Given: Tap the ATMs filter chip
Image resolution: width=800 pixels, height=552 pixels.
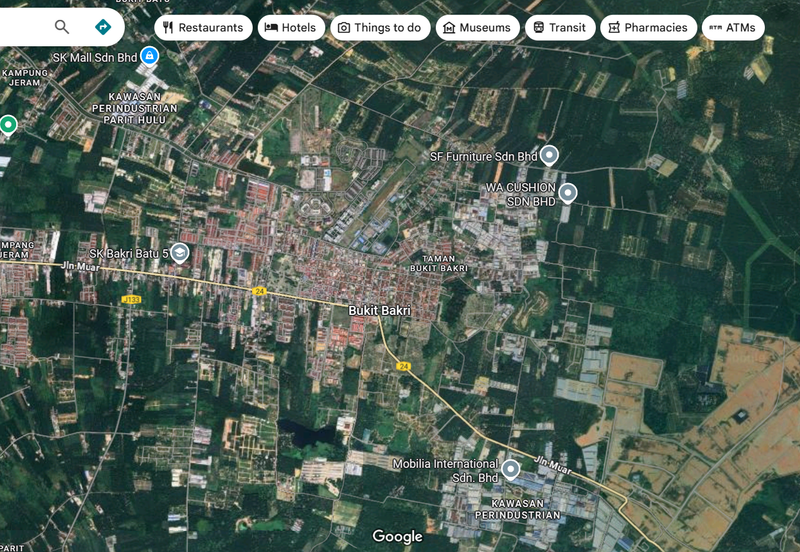Looking at the screenshot, I should 732,28.
